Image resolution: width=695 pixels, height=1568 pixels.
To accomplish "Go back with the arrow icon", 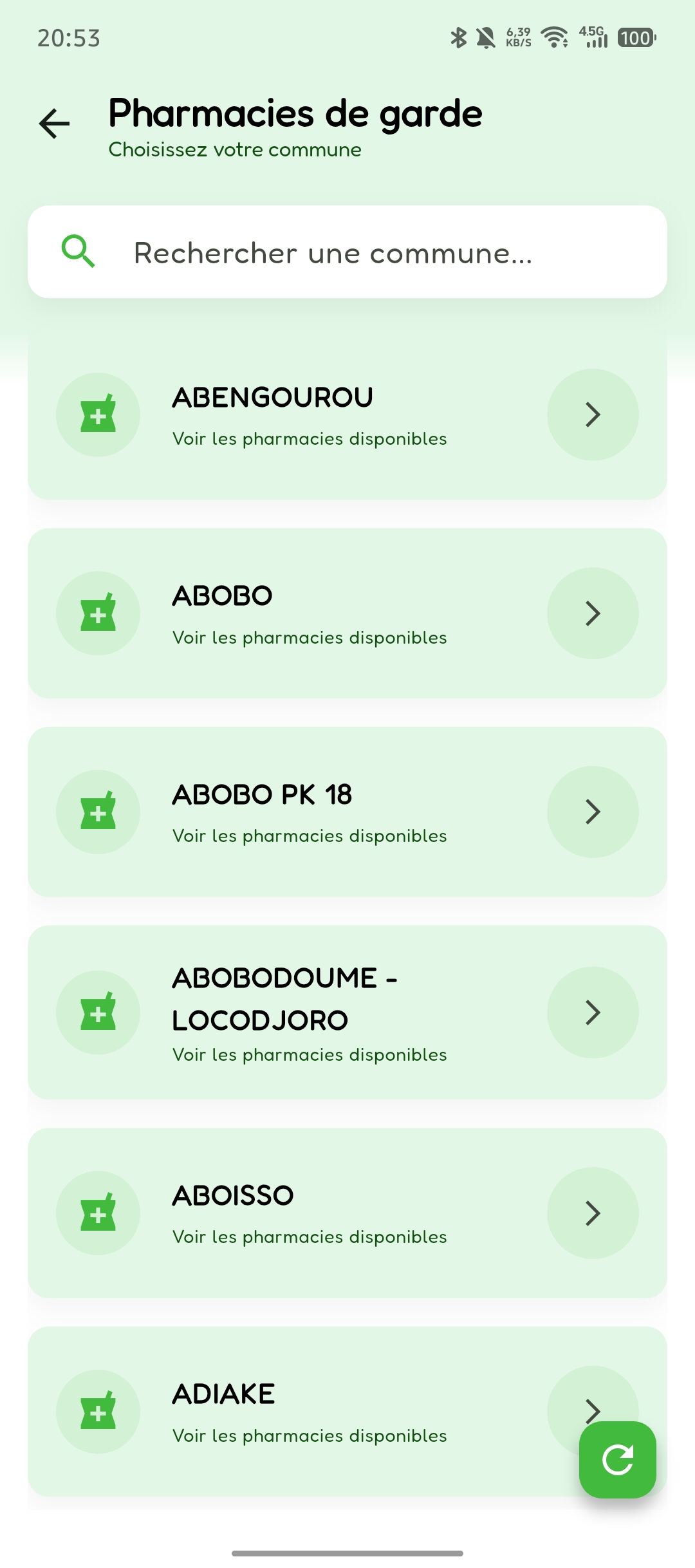I will [55, 124].
